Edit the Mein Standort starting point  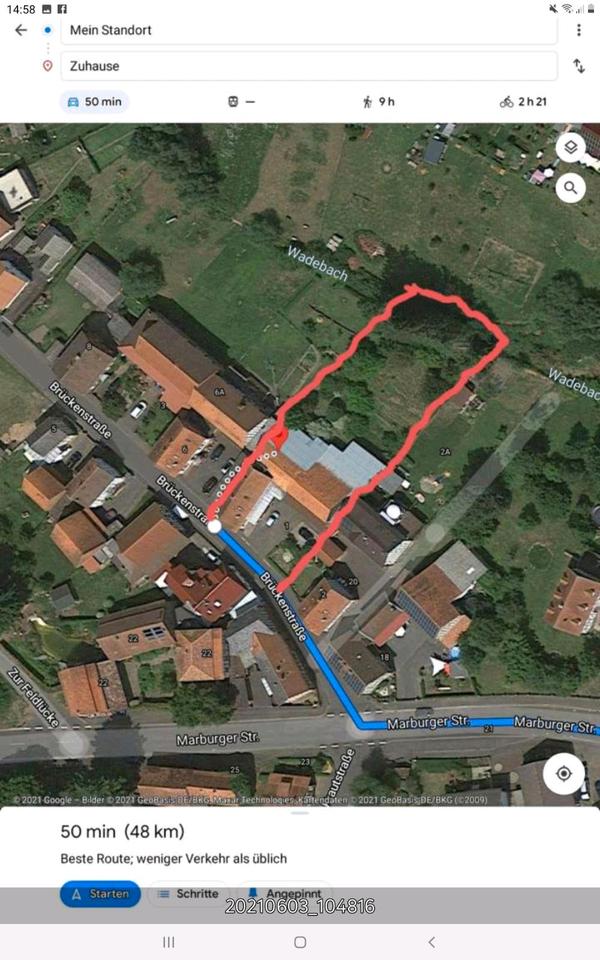308,30
